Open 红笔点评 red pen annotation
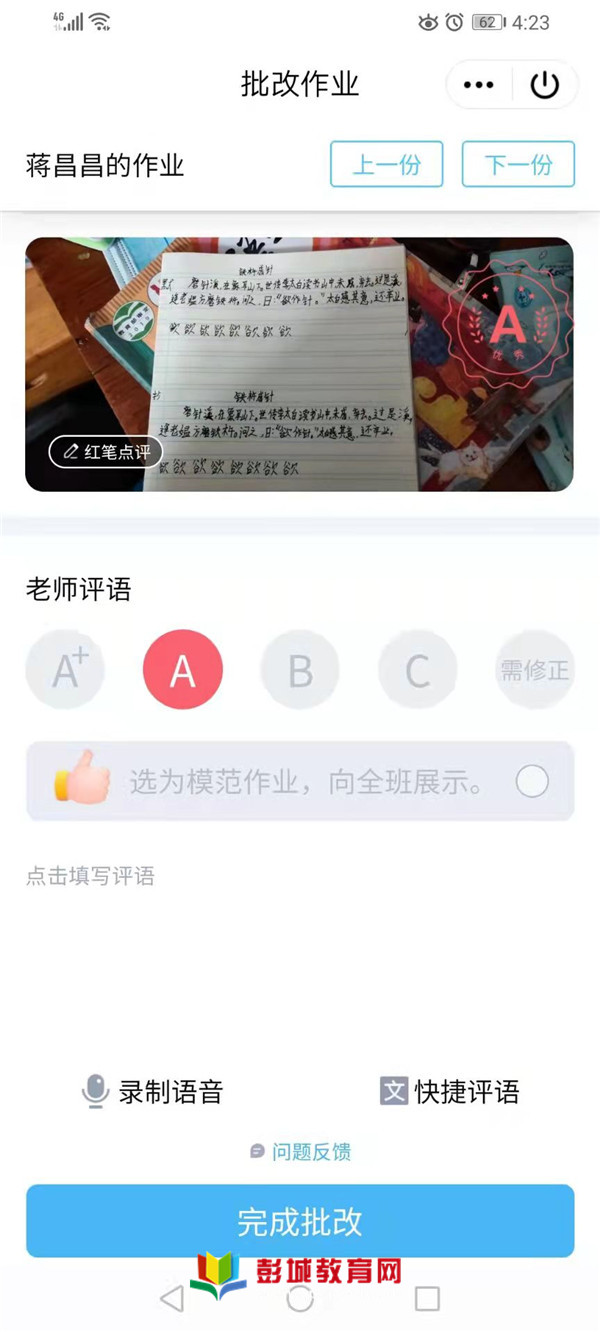 coord(106,451)
